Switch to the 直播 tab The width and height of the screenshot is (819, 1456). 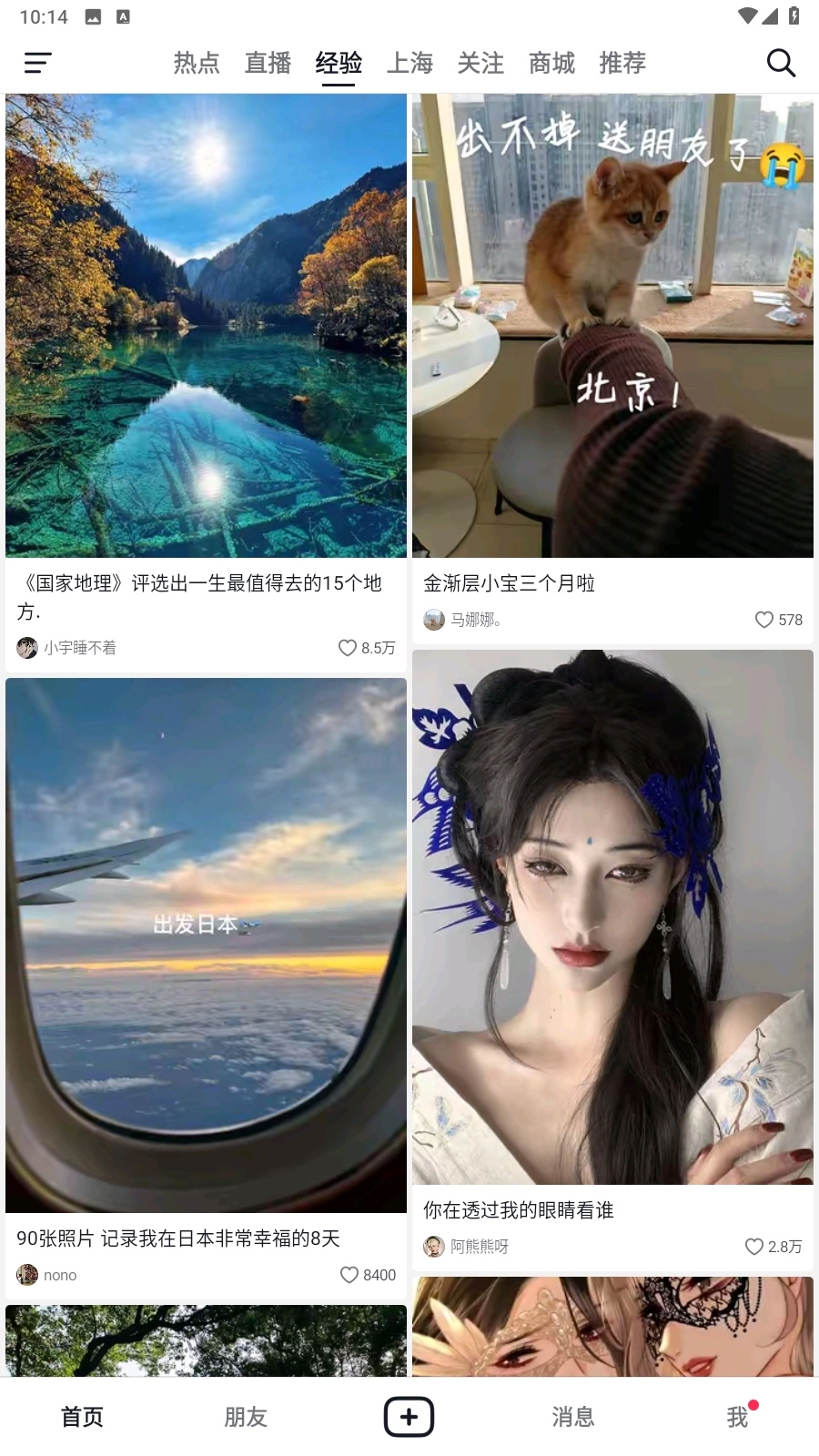(x=267, y=63)
